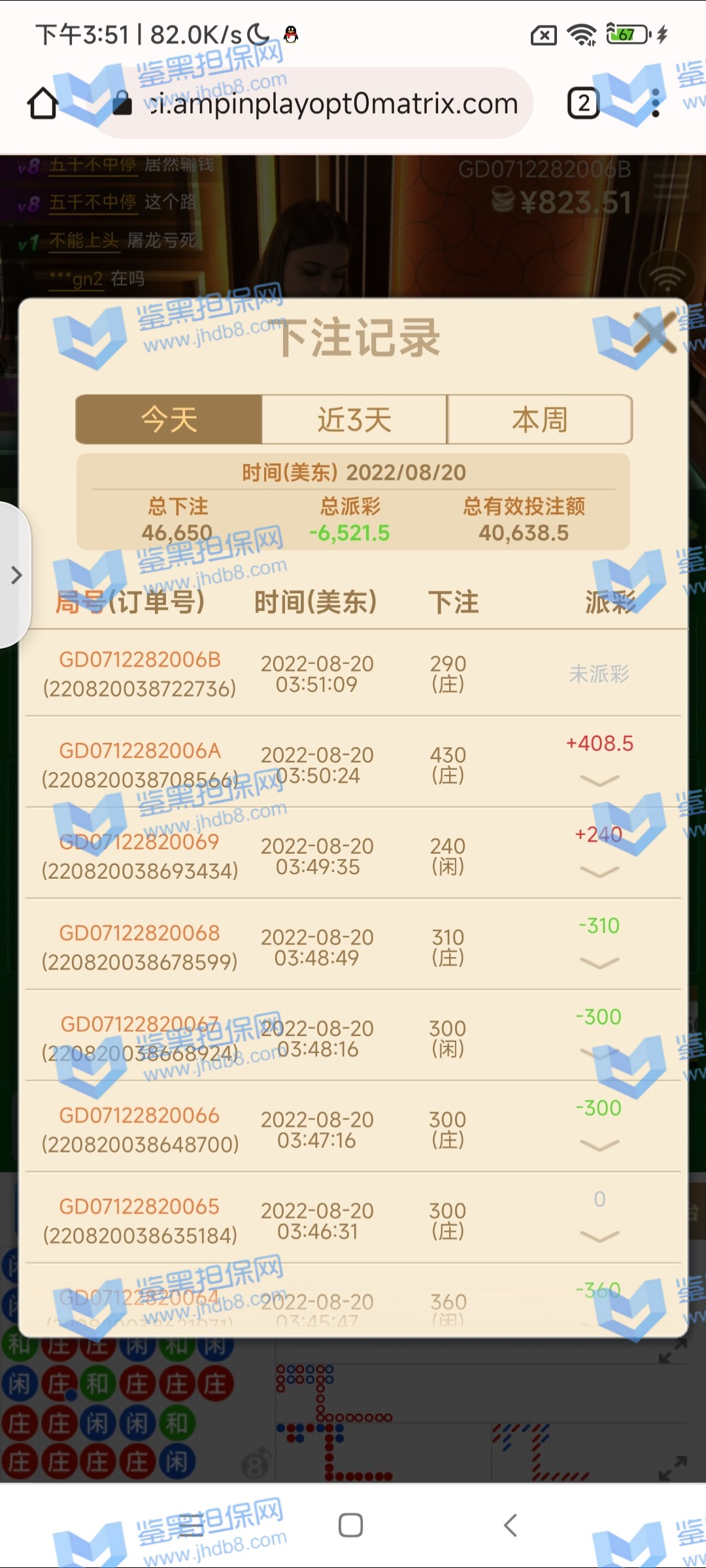
Task: Close the 下注记录 dialog
Action: click(654, 331)
